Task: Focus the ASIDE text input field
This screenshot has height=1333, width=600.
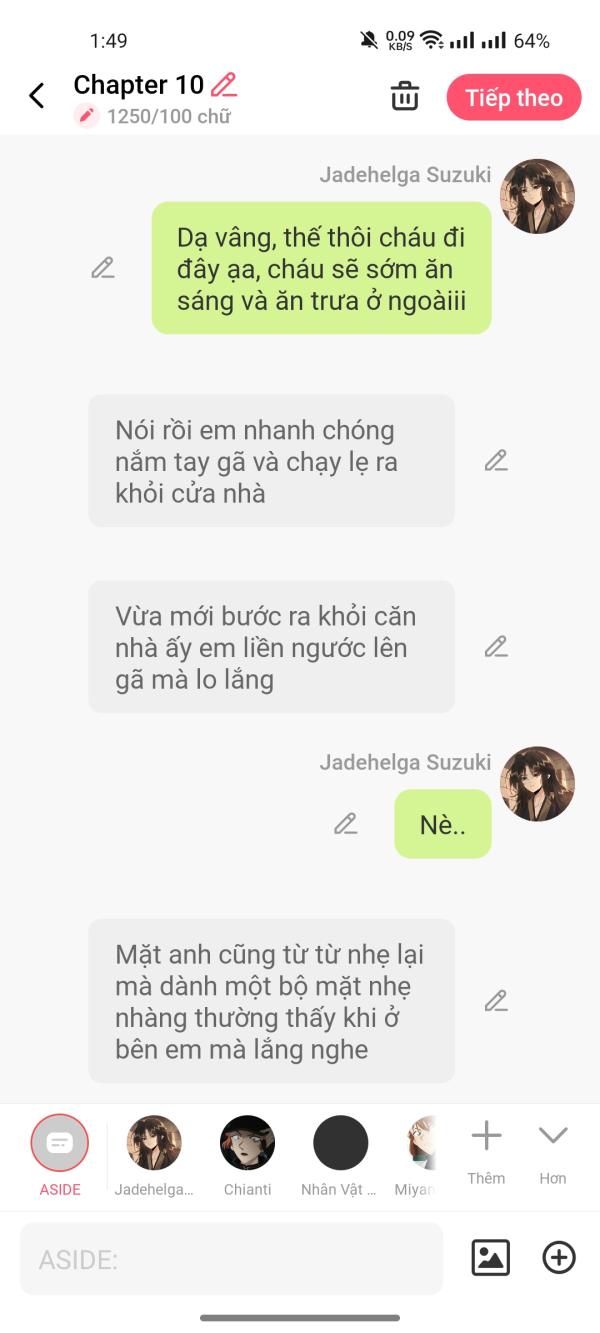Action: (231, 1259)
